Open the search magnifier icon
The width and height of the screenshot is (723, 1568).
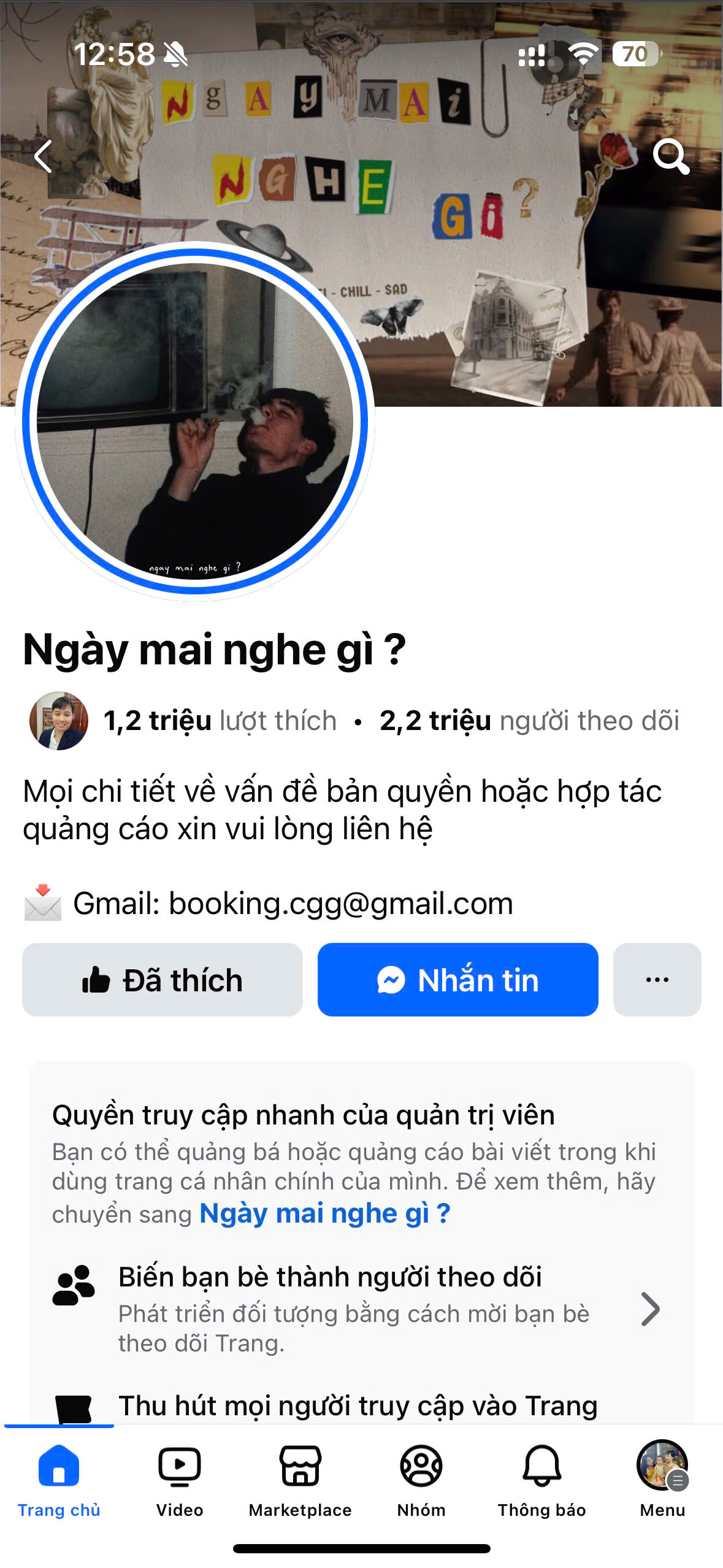point(670,157)
